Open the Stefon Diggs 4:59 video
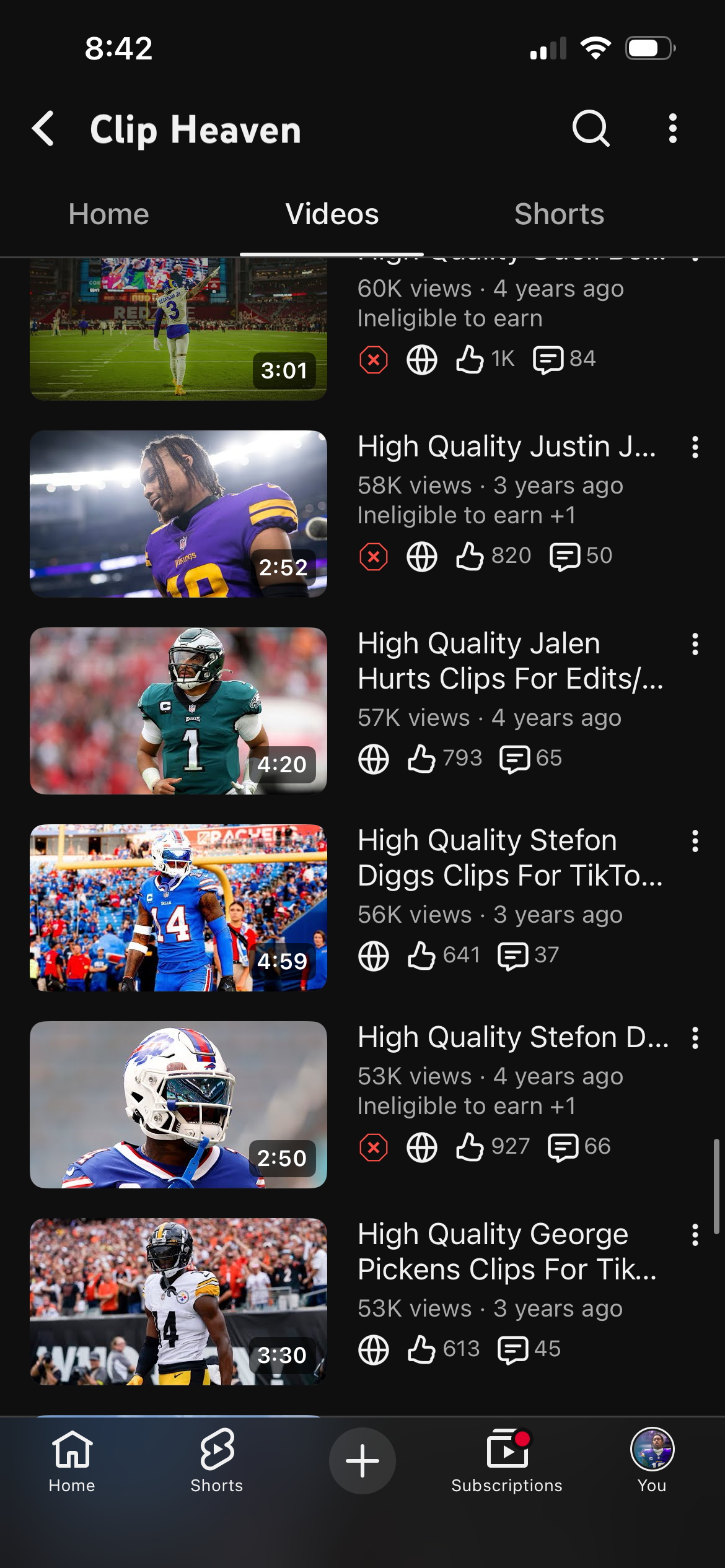Image resolution: width=725 pixels, height=1568 pixels. (178, 908)
